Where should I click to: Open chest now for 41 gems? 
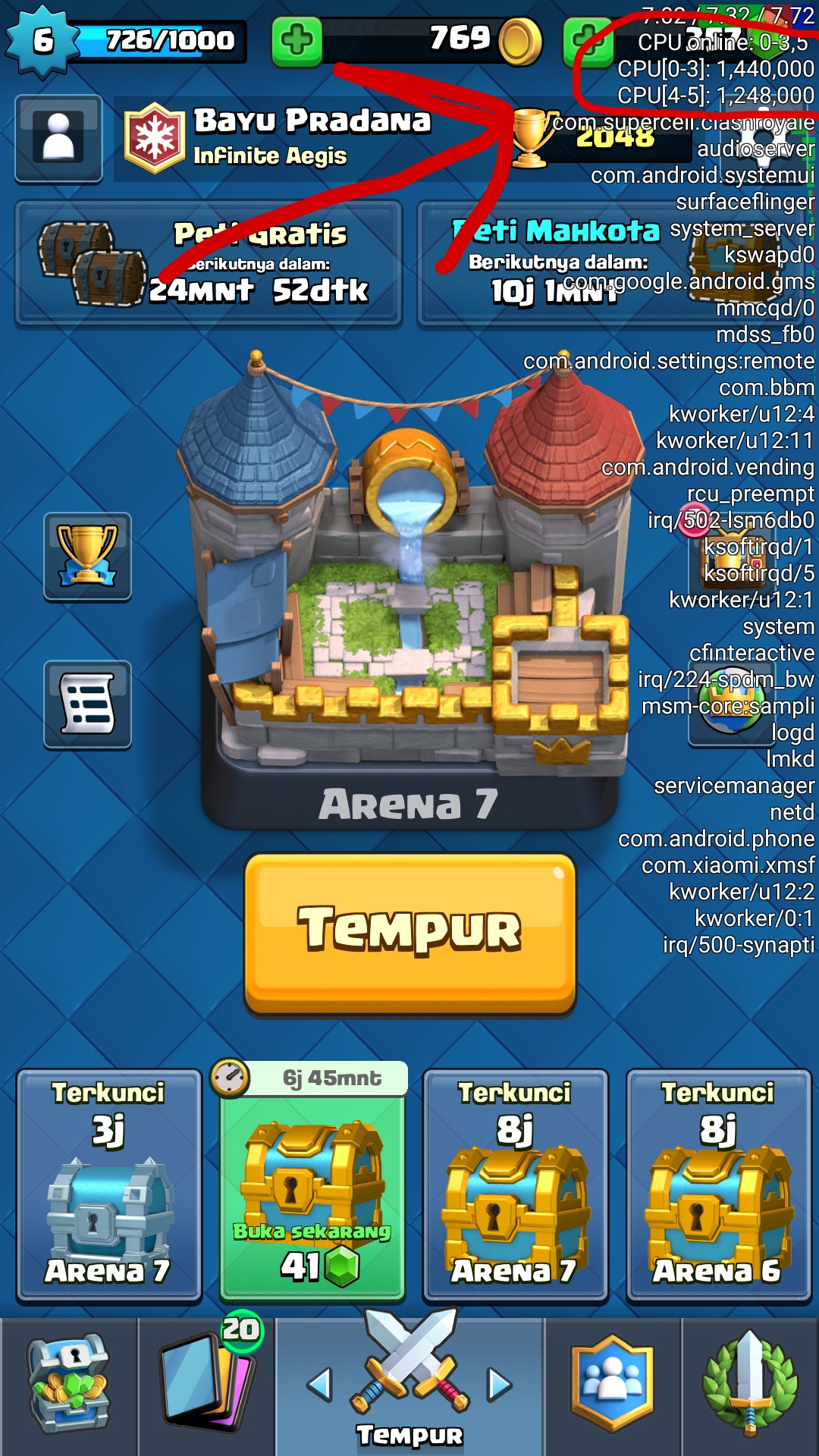pyautogui.click(x=312, y=1186)
